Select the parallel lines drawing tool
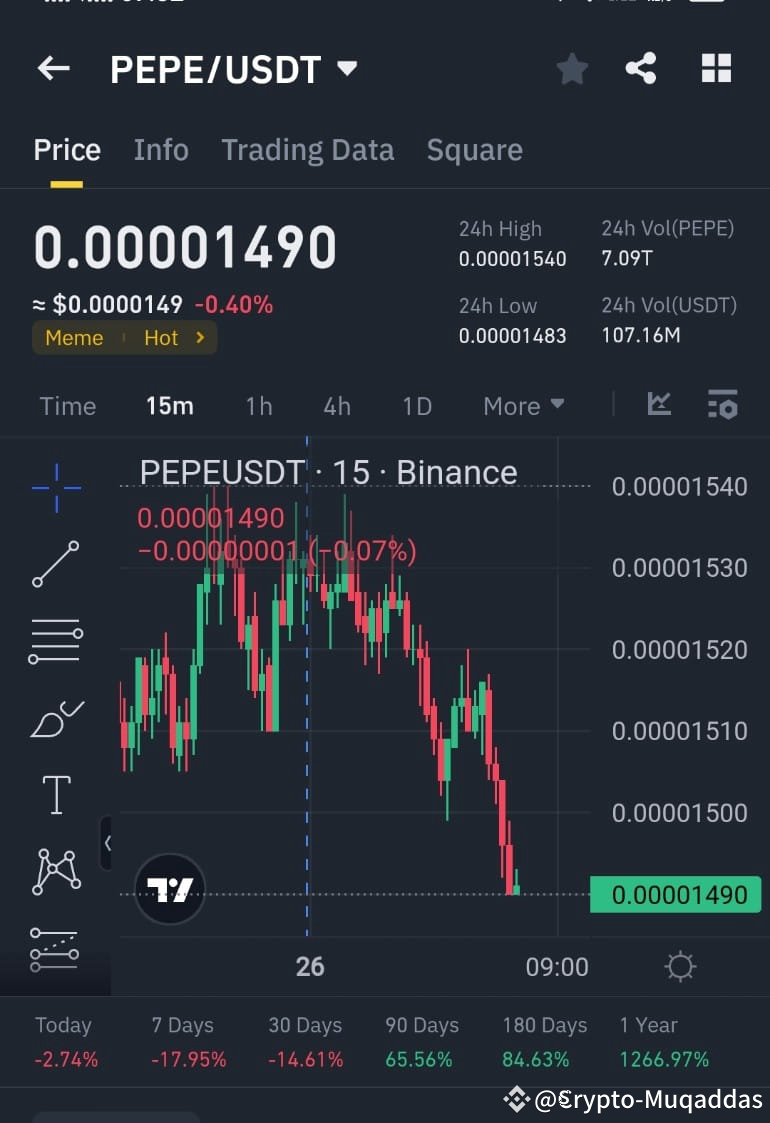Screen dimensions: 770x1123 [55, 638]
